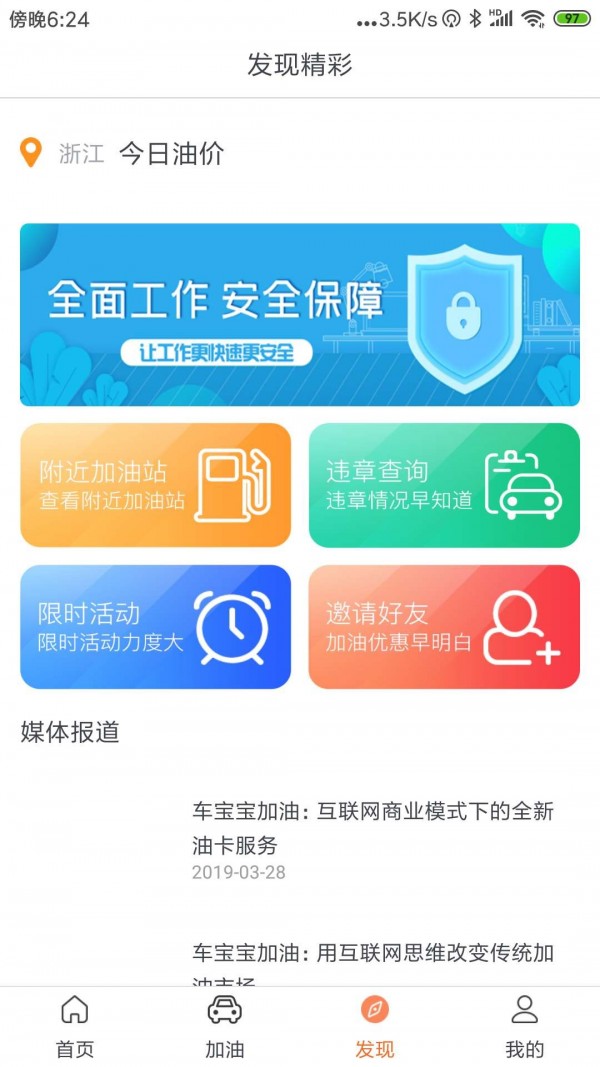Image resolution: width=600 pixels, height=1067 pixels.
Task: Go to the 加油 tab
Action: (x=225, y=1026)
